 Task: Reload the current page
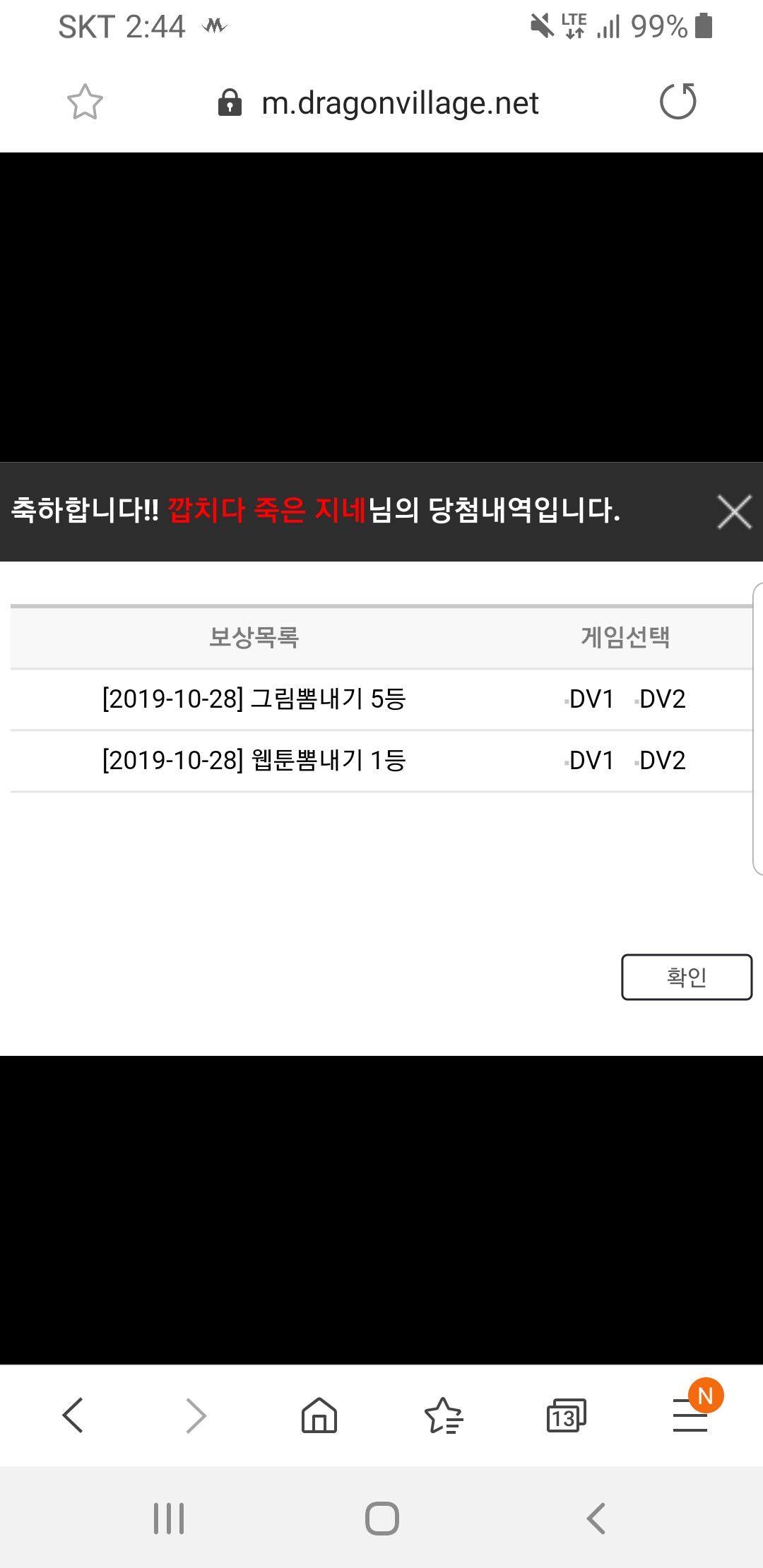click(x=678, y=102)
